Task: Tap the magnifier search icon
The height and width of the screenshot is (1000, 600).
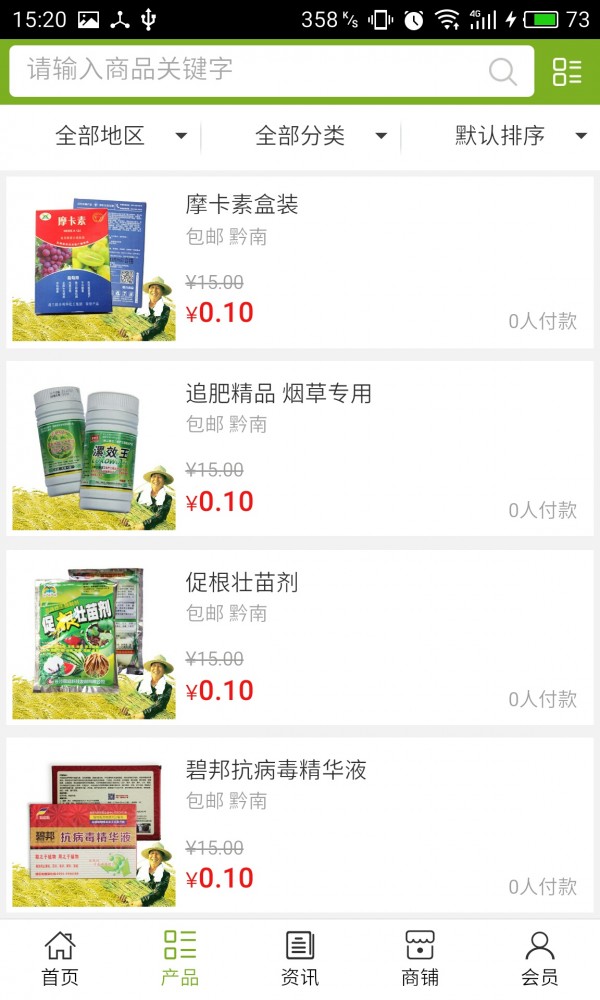Action: [x=503, y=71]
